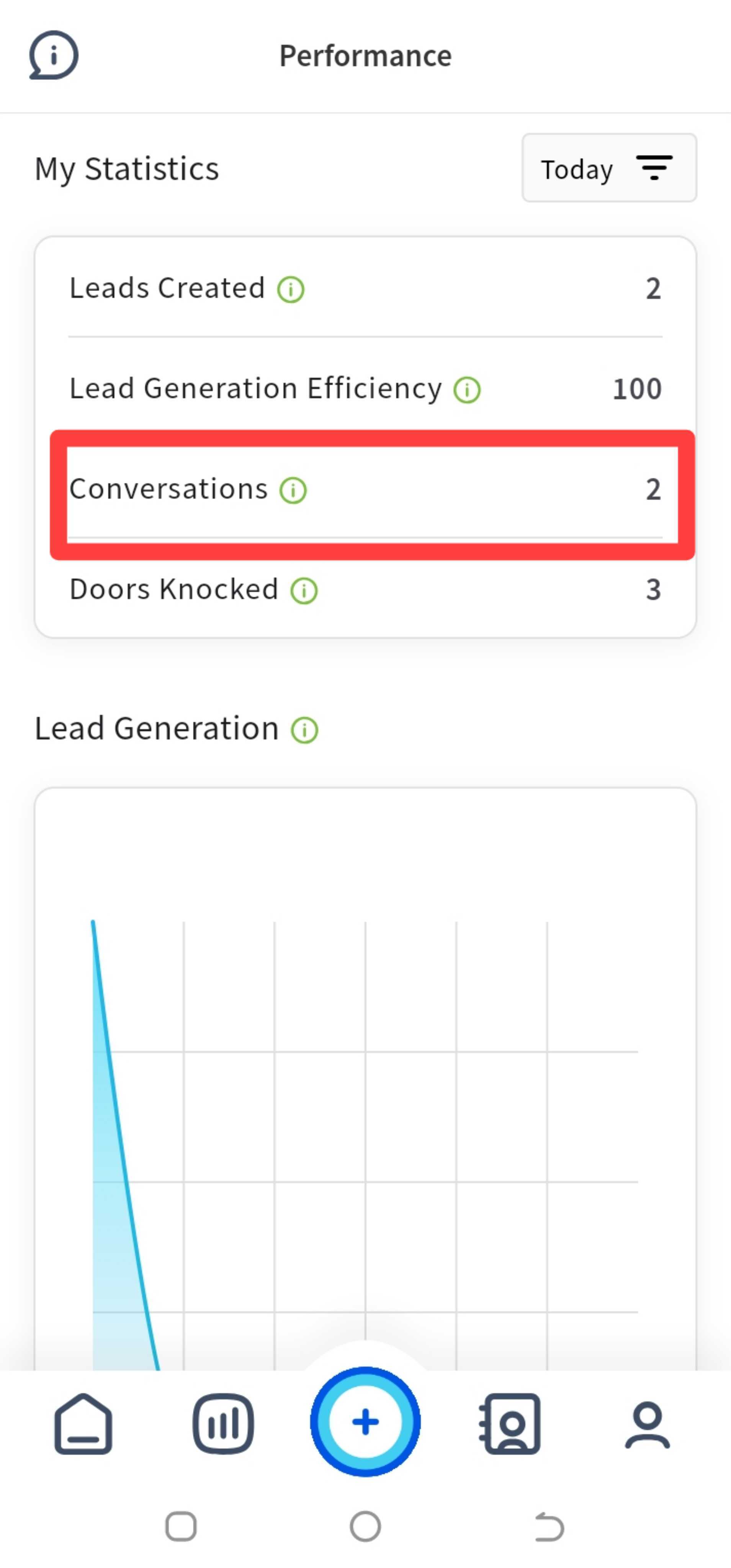Show info for Lead Generation chart
Viewport: 731px width, 1568px height.
304,730
